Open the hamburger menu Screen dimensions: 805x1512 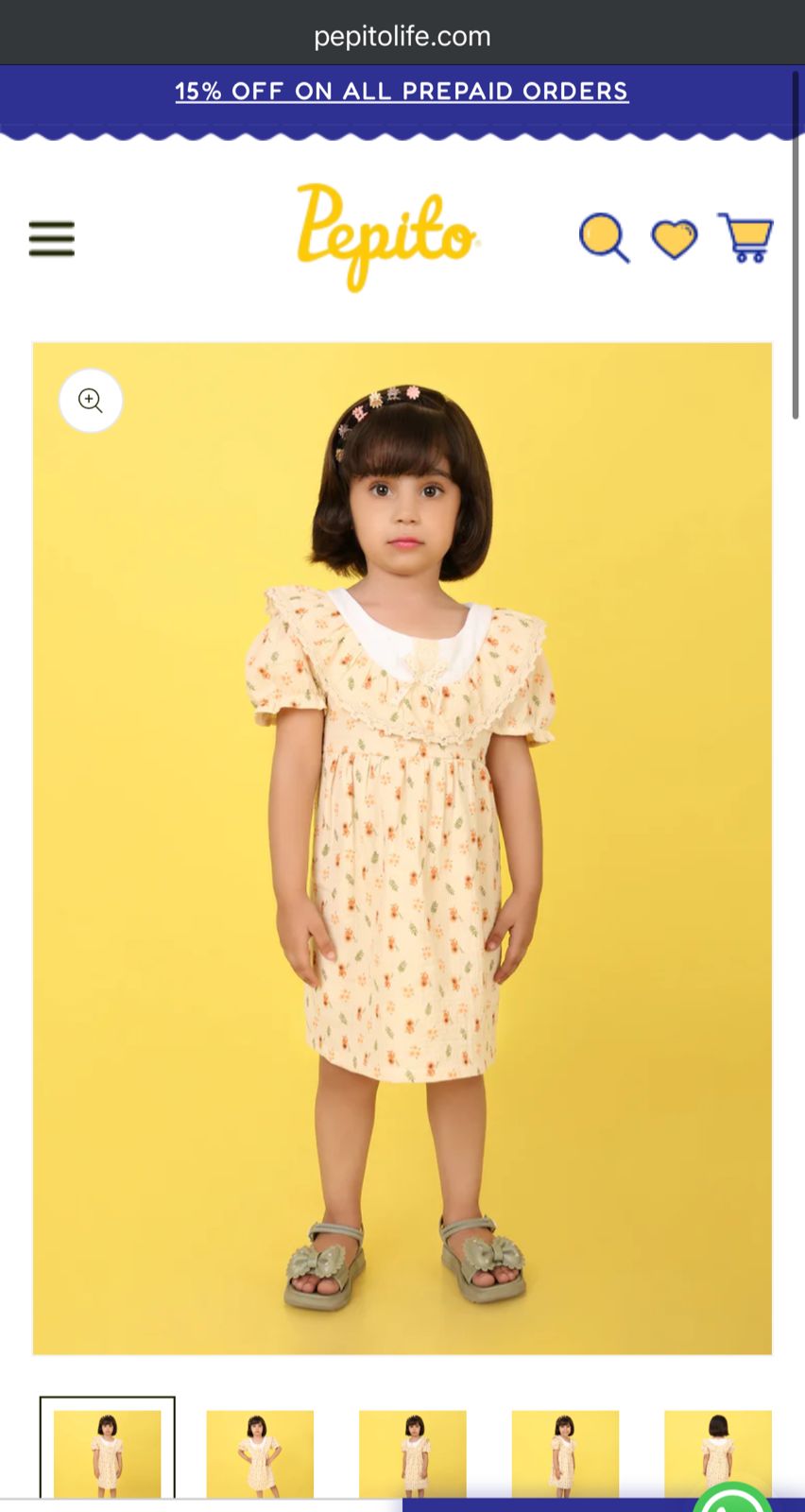pos(51,238)
